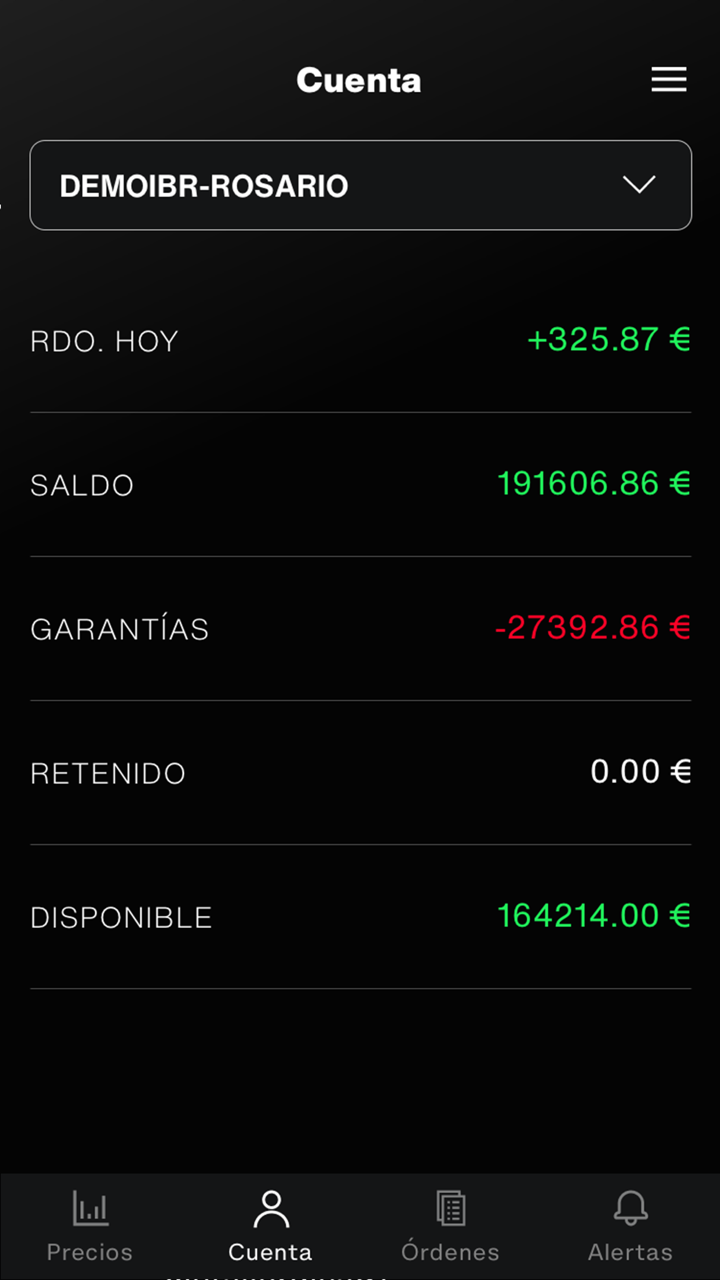Tap the SALDO row
Viewport: 720px width, 1280px height.
pyautogui.click(x=360, y=484)
